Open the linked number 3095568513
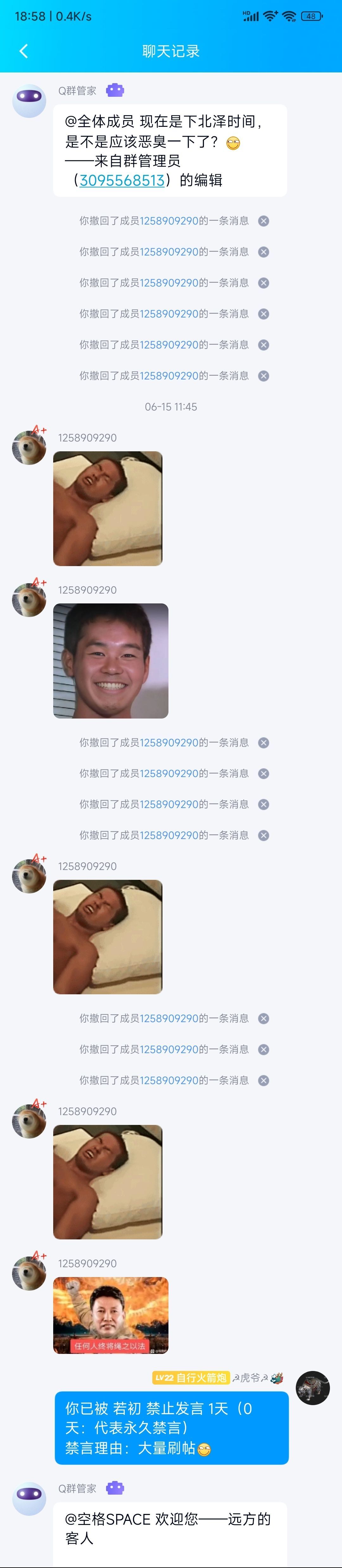 pos(122,180)
